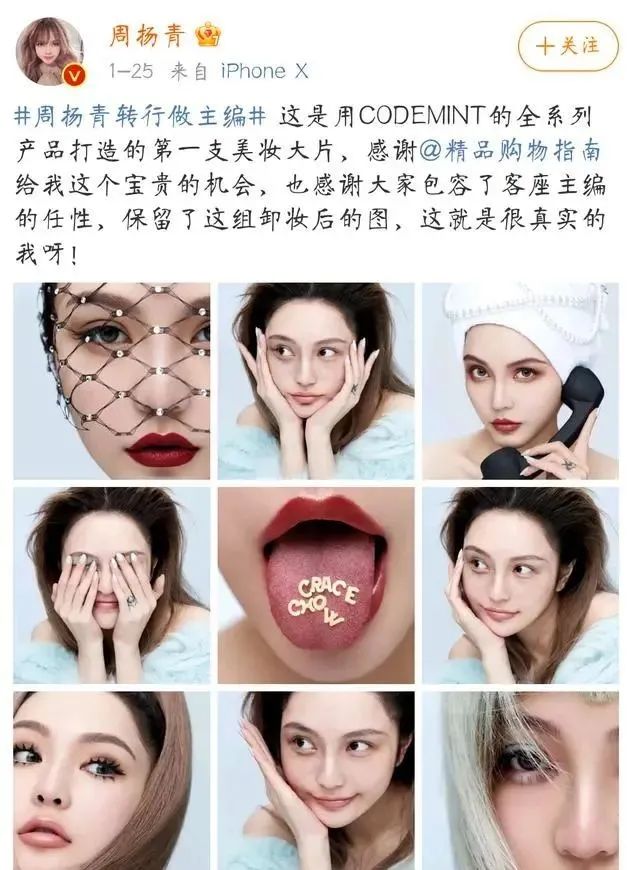Open the photo with hands covering eyes

pos(112,584)
